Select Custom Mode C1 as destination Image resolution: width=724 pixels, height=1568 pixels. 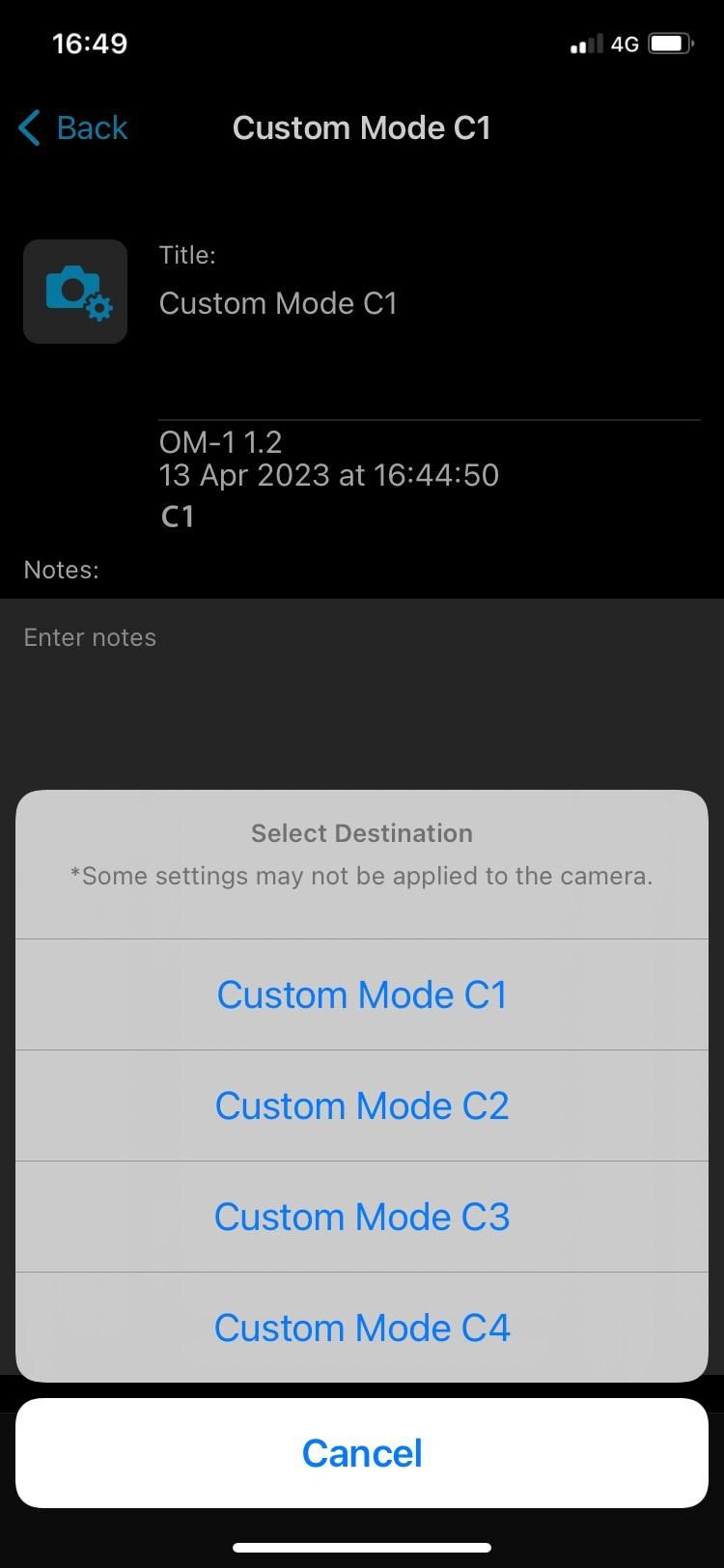(x=362, y=994)
